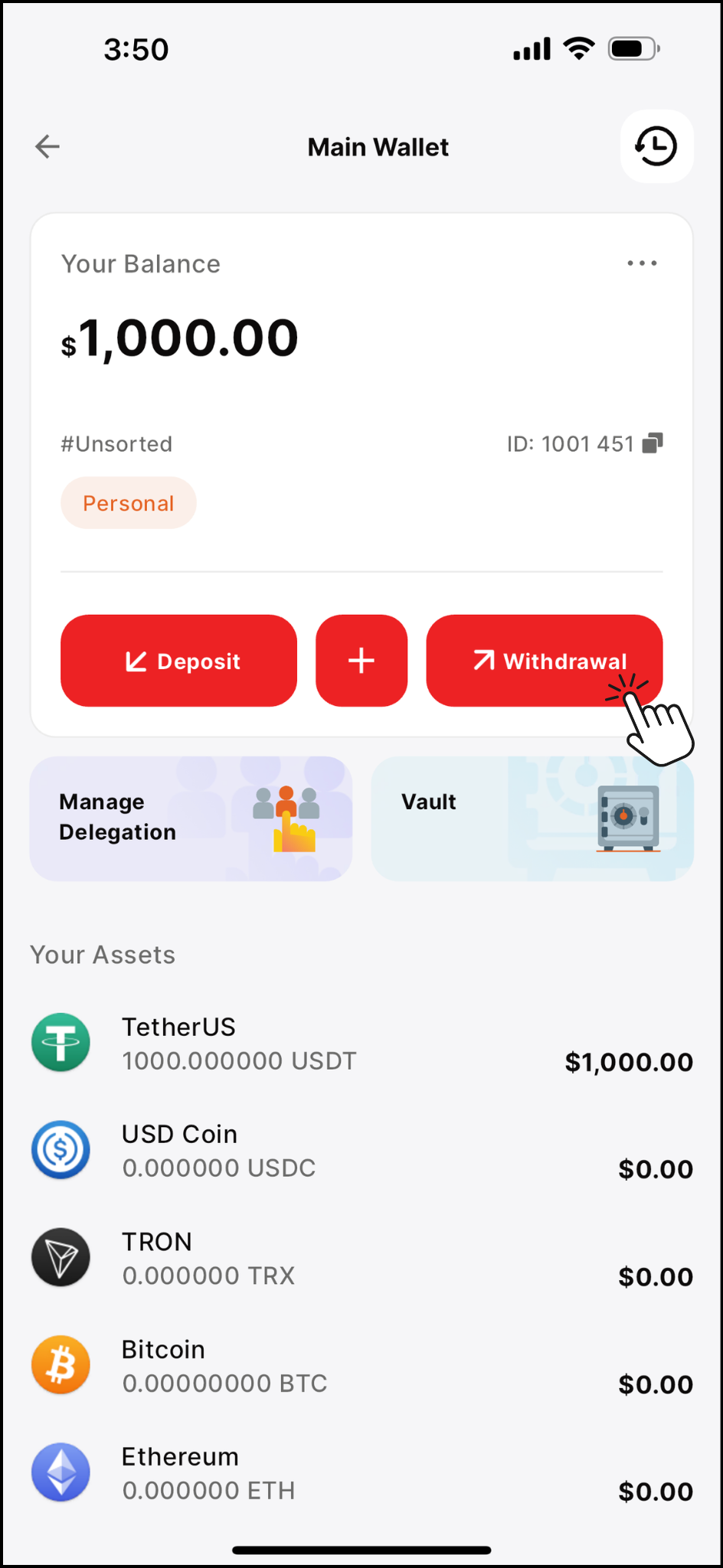This screenshot has height=1568, width=723.
Task: Open the TetherUS asset row
Action: coord(361,1044)
